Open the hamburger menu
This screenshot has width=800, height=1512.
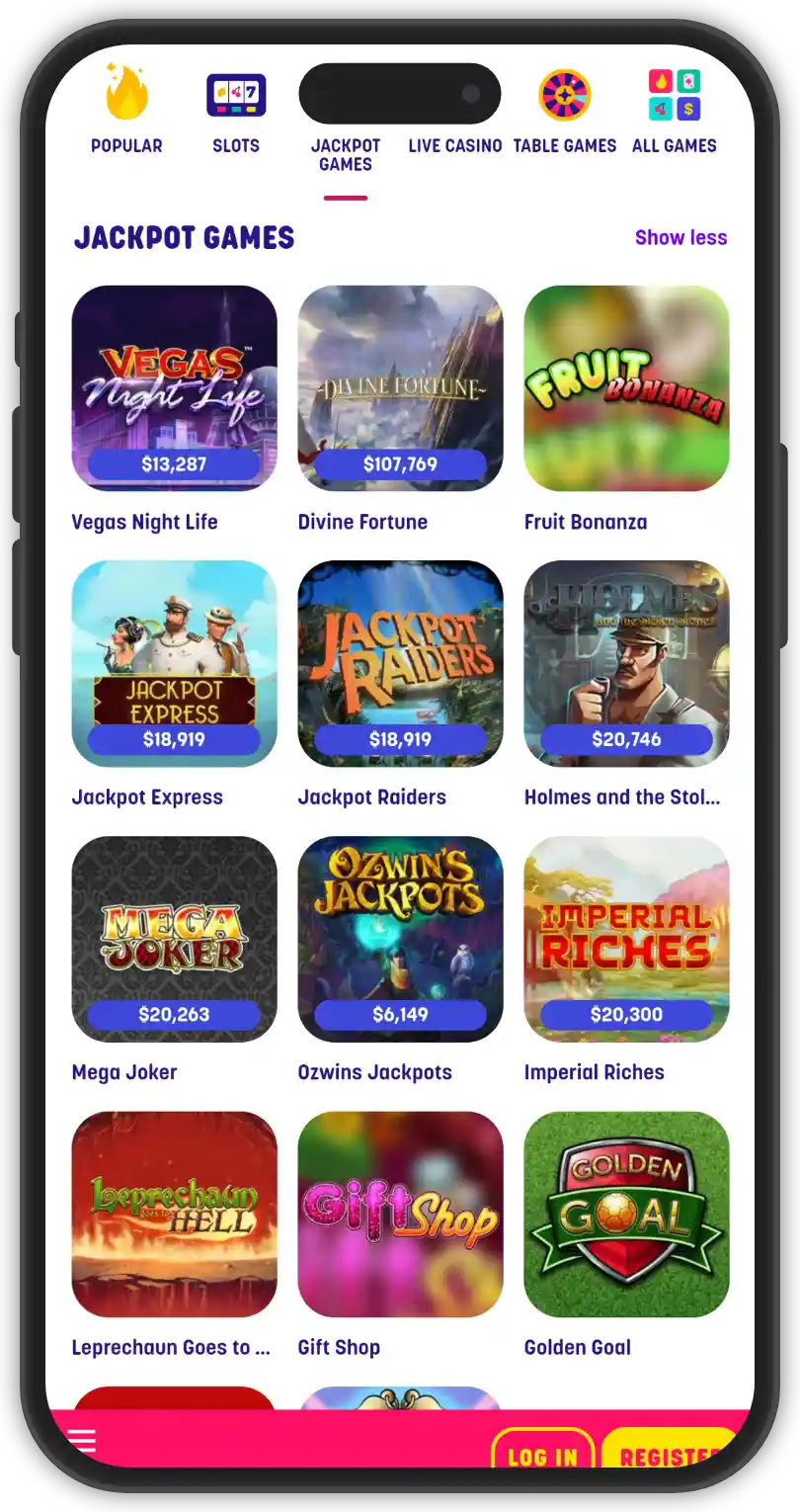pyautogui.click(x=82, y=1441)
